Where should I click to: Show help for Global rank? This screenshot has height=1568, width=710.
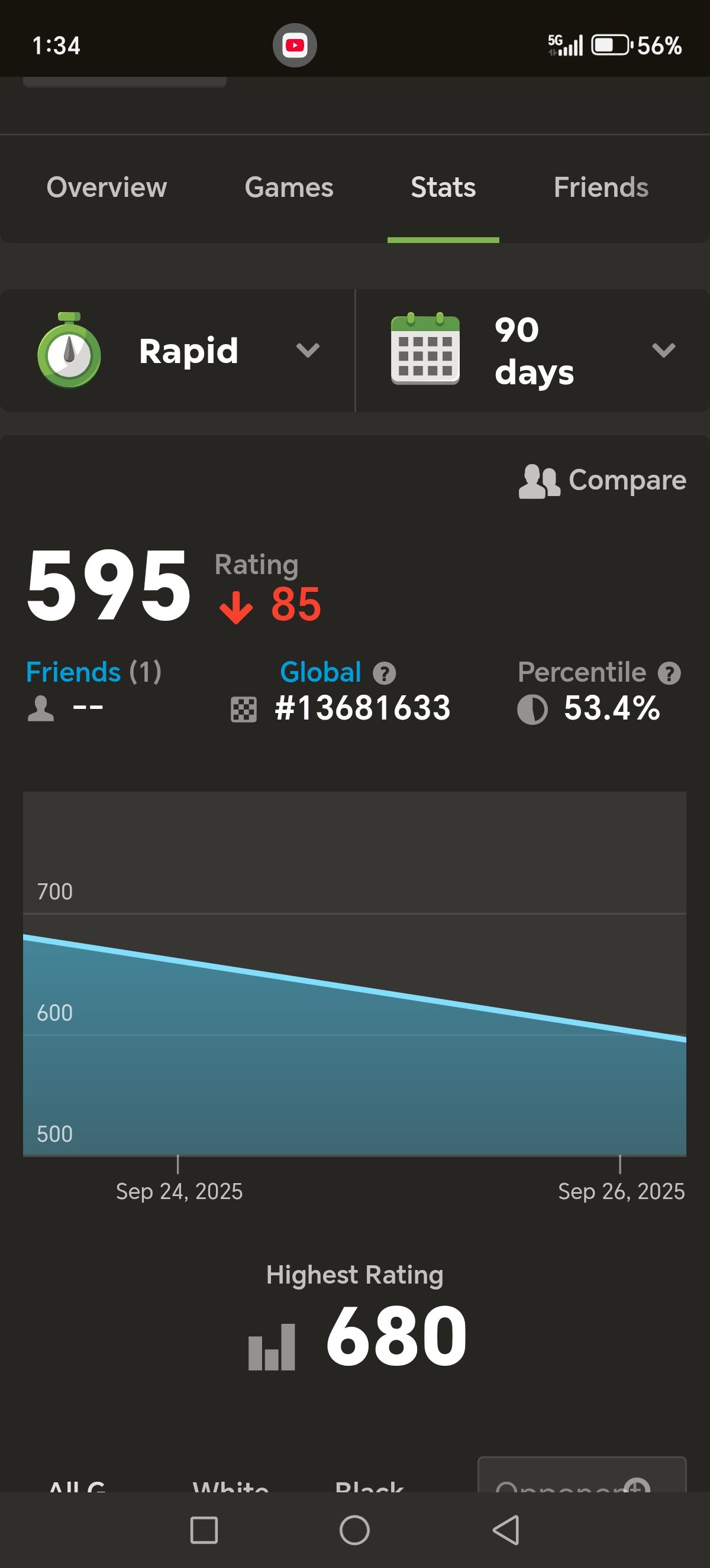tap(384, 674)
